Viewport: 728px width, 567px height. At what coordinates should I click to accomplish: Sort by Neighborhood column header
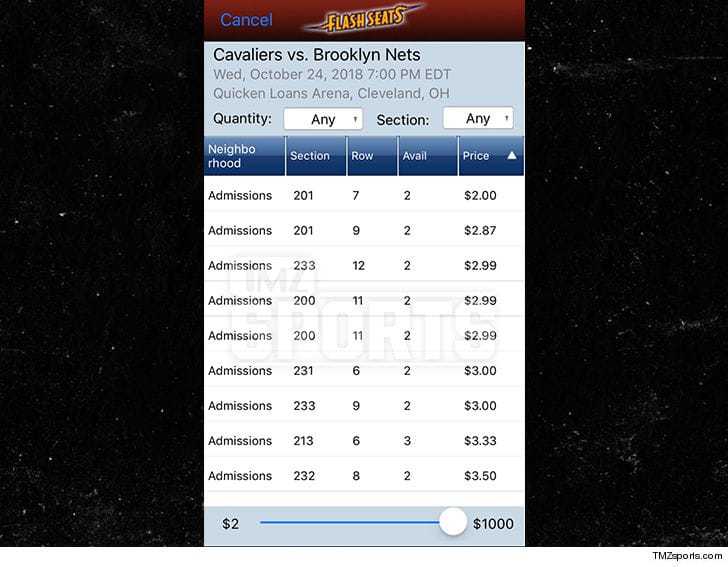(x=243, y=156)
